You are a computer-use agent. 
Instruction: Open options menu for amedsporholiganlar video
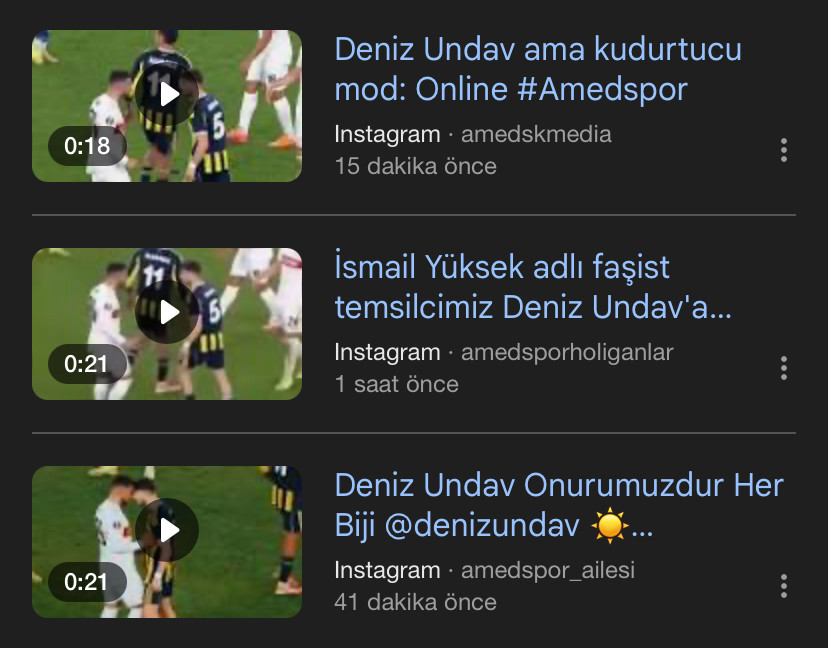[x=783, y=368]
